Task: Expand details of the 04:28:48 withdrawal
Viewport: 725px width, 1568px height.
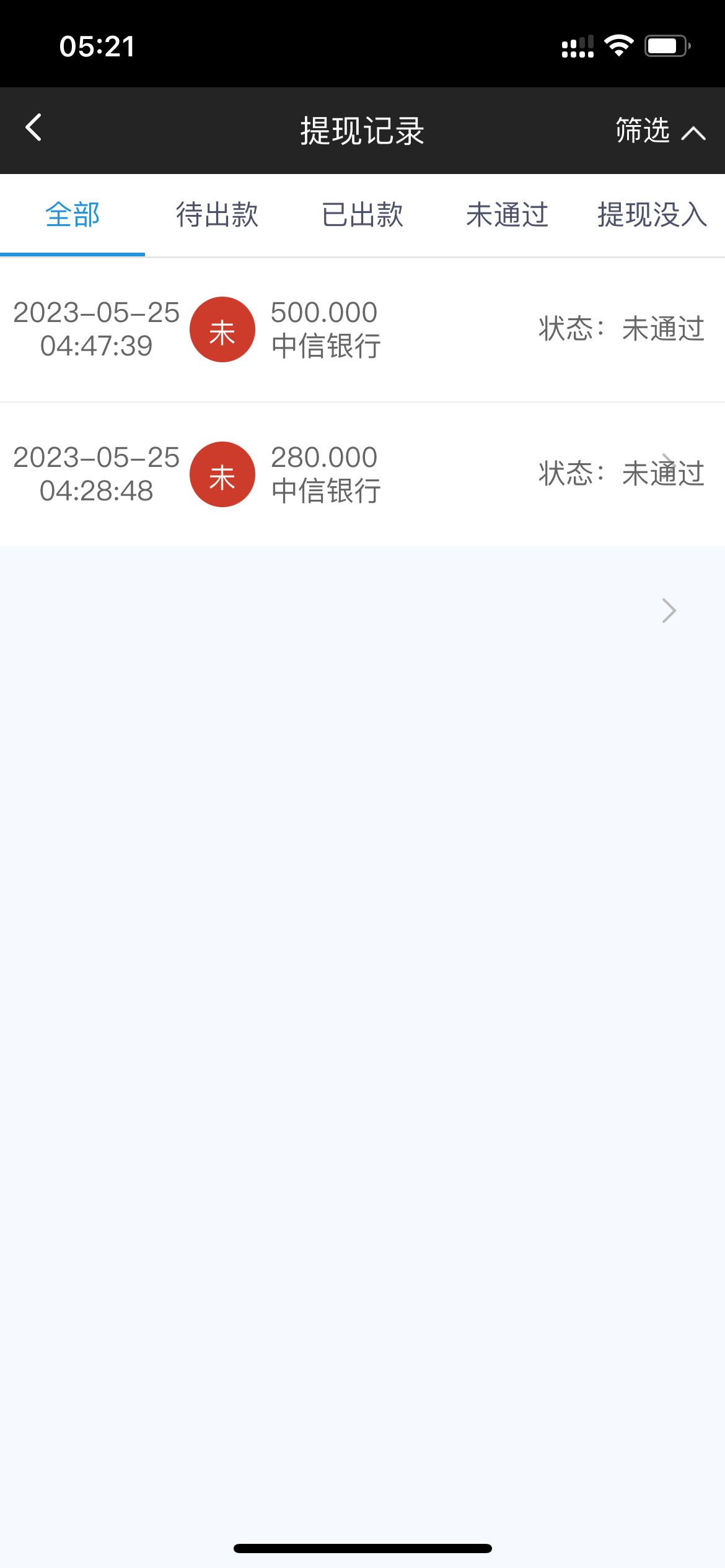Action: tap(362, 474)
